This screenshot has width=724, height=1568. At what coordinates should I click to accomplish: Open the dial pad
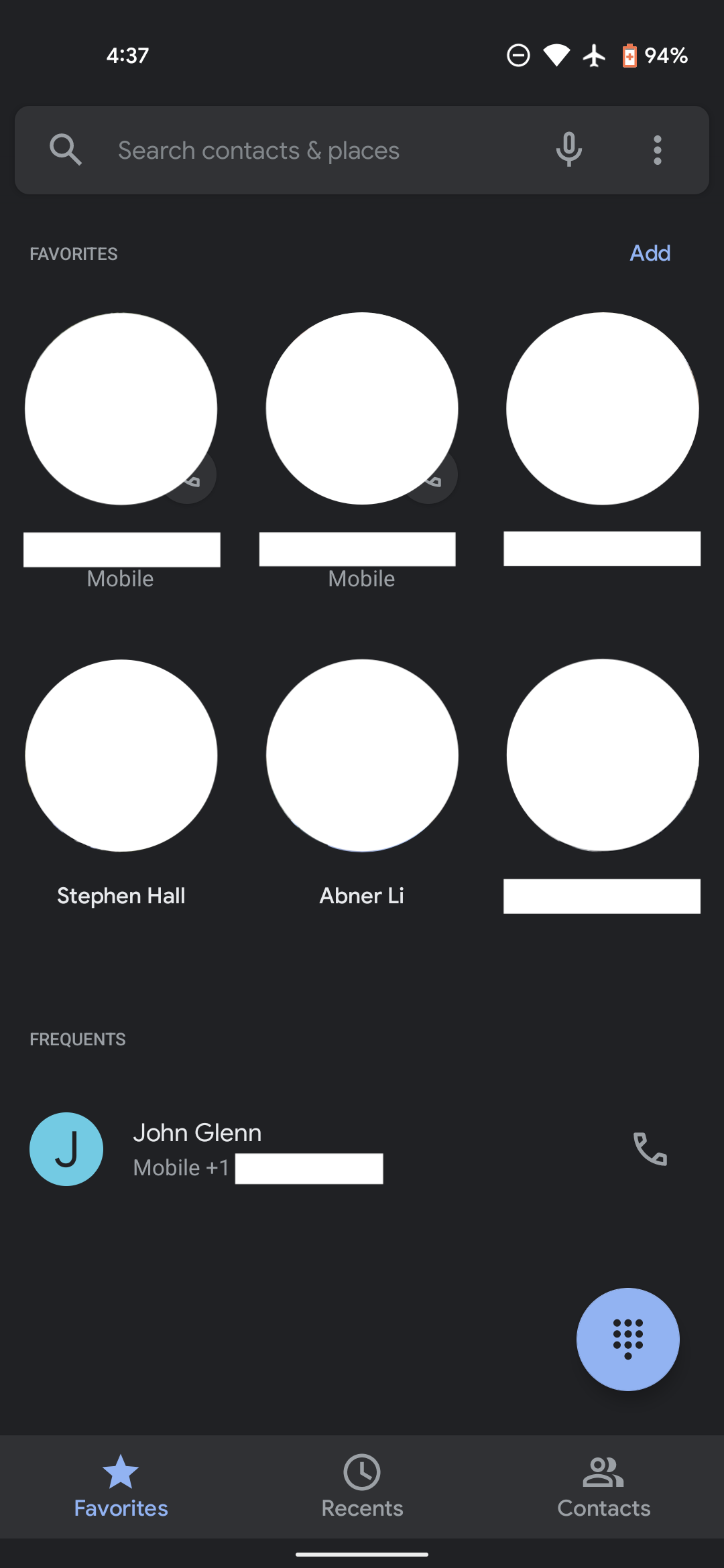click(627, 1339)
